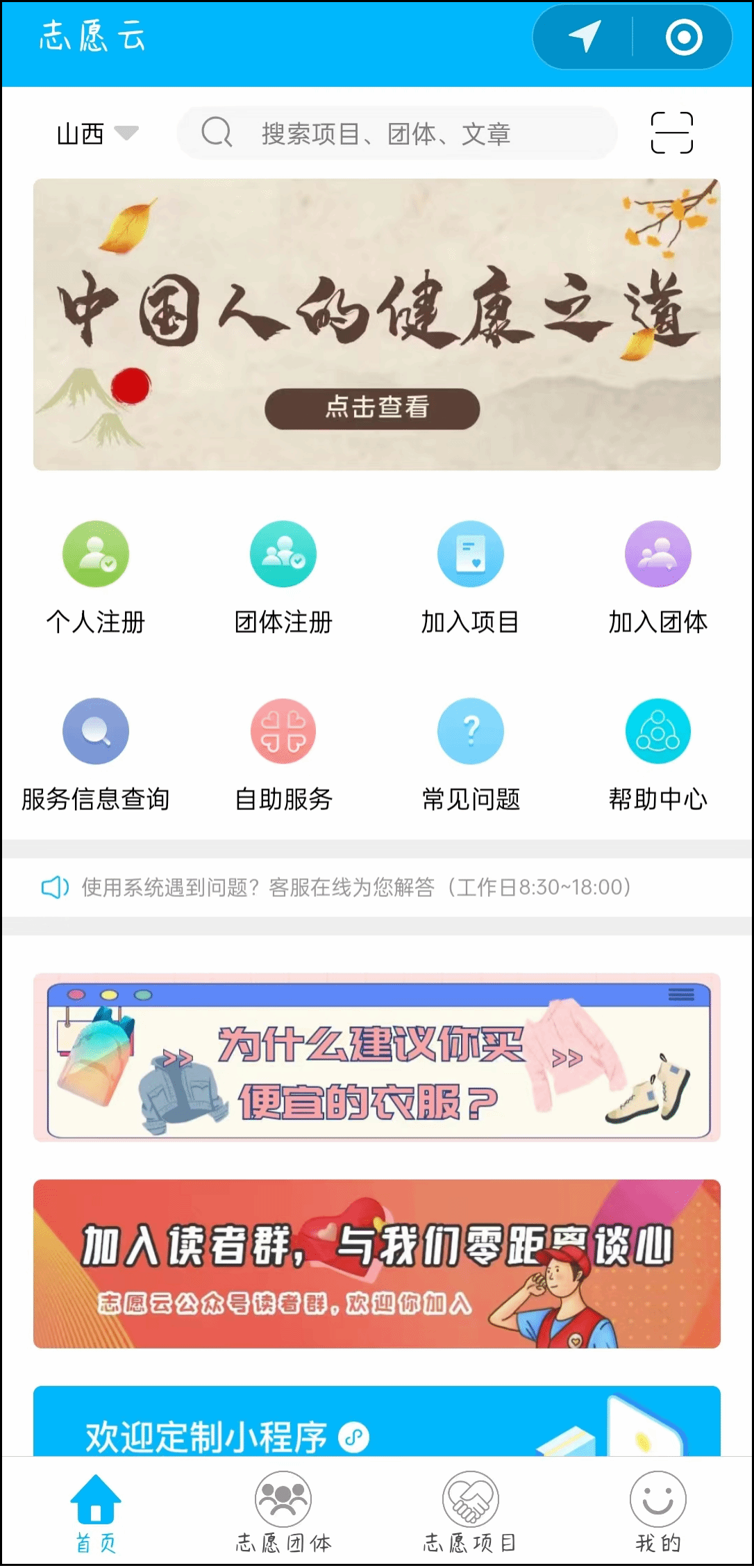Go to the 我的 profile tab
Screen dimensions: 754x1568
coord(658,1512)
